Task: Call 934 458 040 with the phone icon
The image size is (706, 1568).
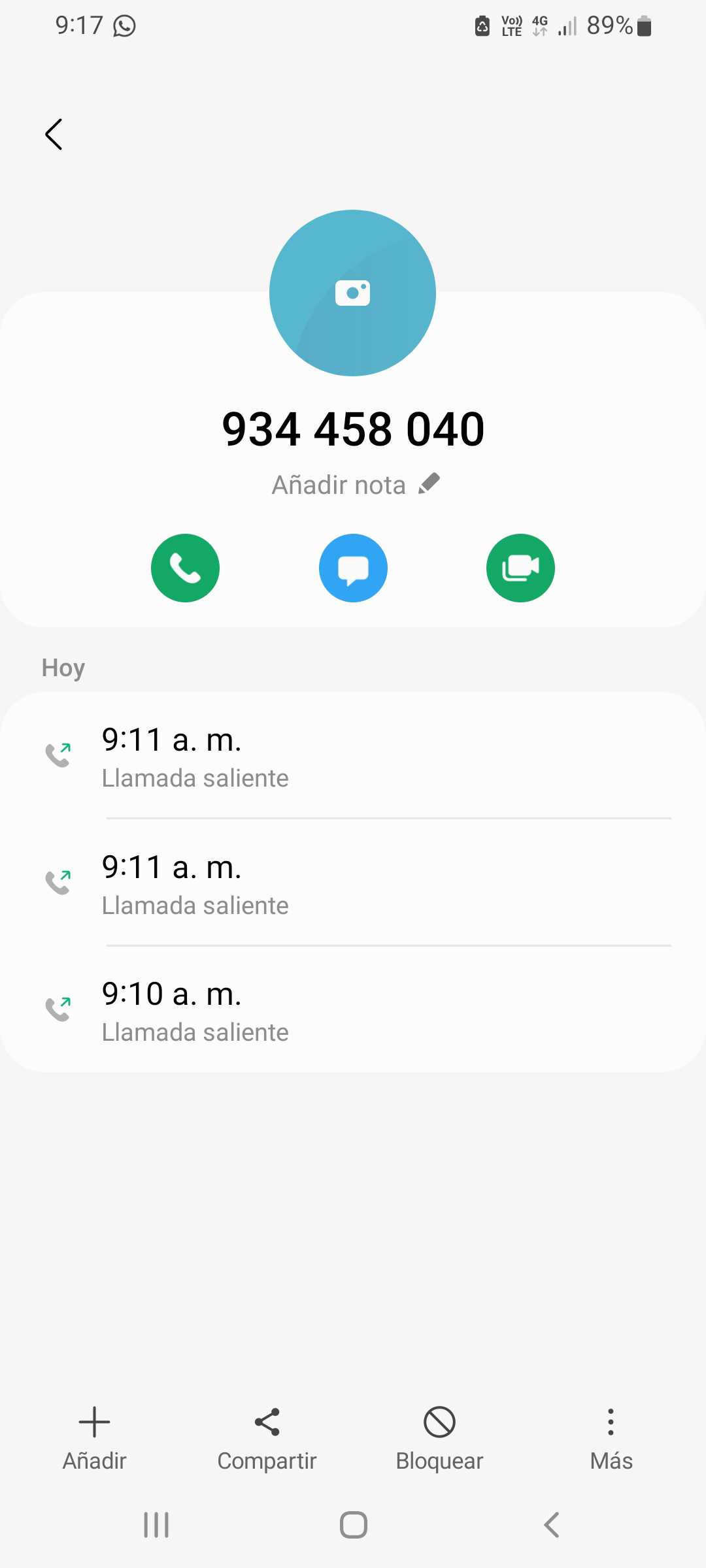Action: point(186,568)
